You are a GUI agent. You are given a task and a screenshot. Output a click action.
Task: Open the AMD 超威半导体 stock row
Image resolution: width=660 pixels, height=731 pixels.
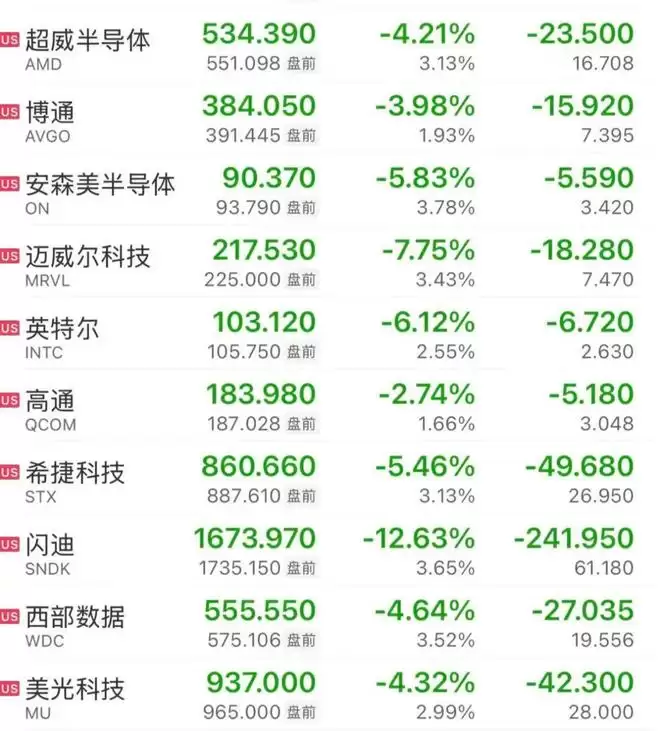[330, 47]
